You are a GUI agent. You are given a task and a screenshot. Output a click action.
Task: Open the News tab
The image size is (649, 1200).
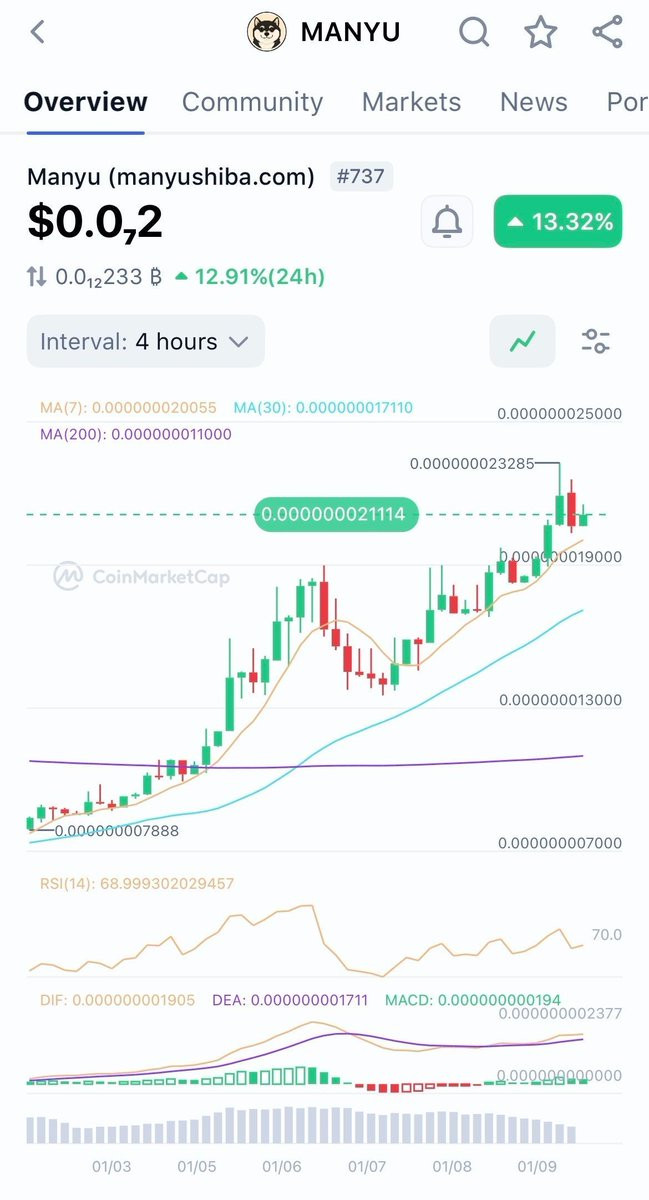tap(533, 102)
